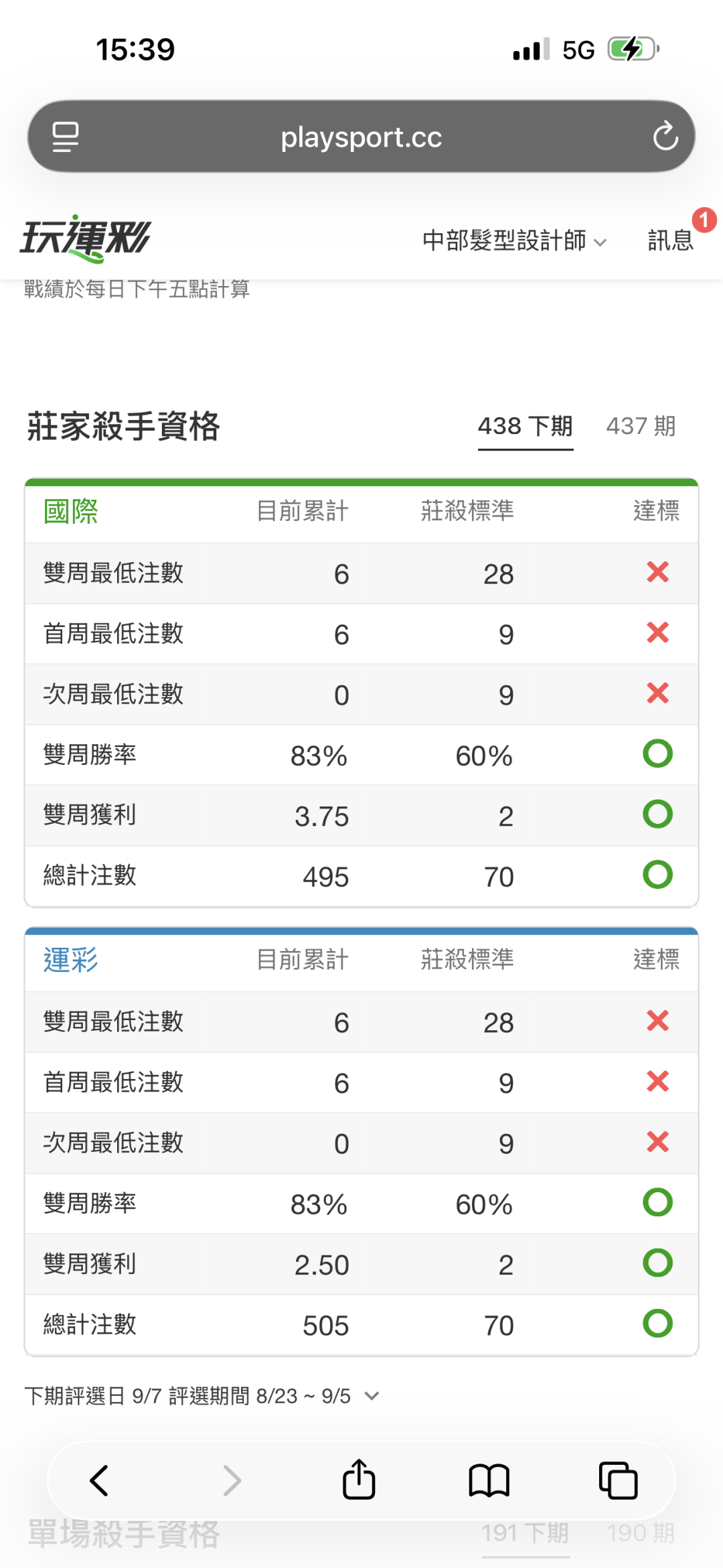Go back to the previous page
This screenshot has width=723, height=1568.
click(99, 1481)
